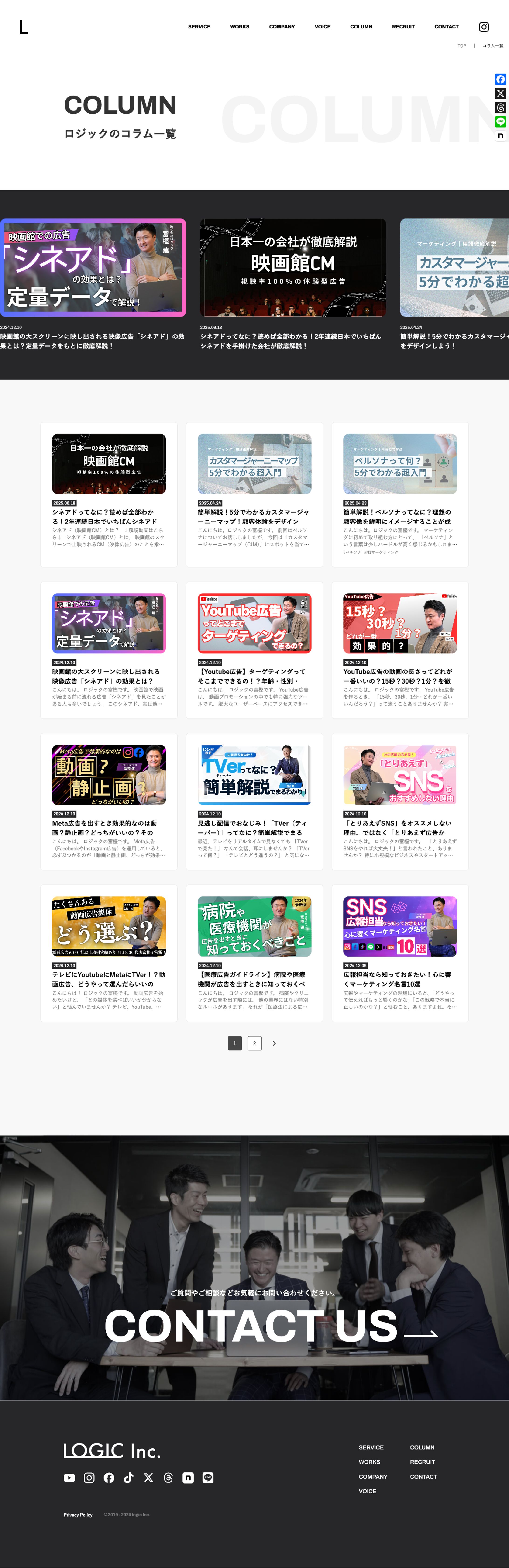Viewport: 509px width, 1568px height.
Task: Open the ペルソナって何 article card
Action: click(400, 493)
